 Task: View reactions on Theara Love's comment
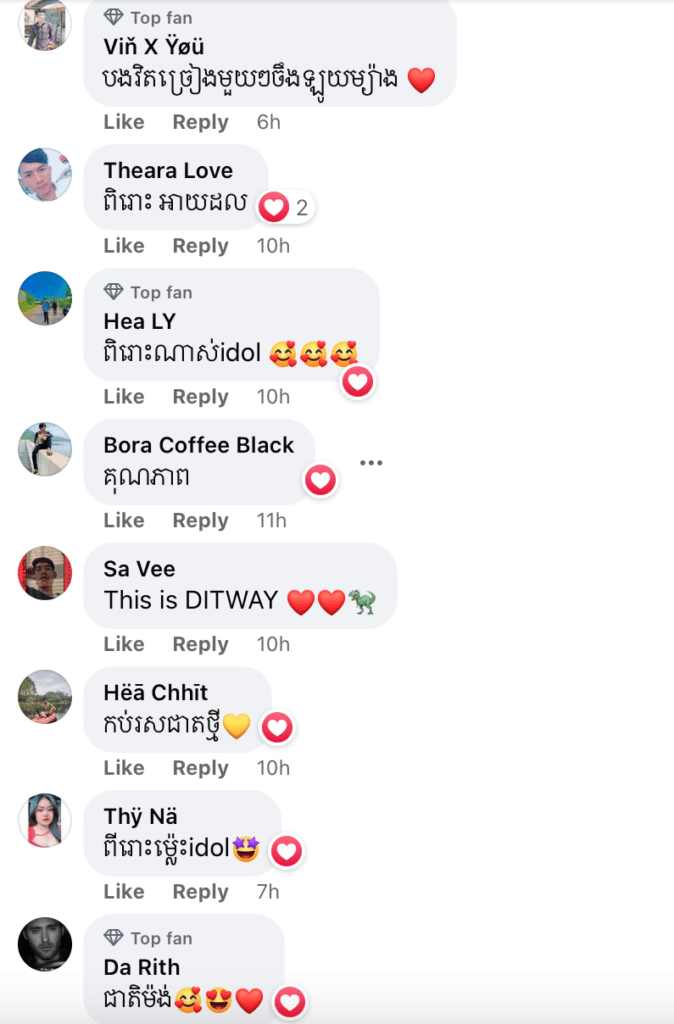pyautogui.click(x=286, y=208)
